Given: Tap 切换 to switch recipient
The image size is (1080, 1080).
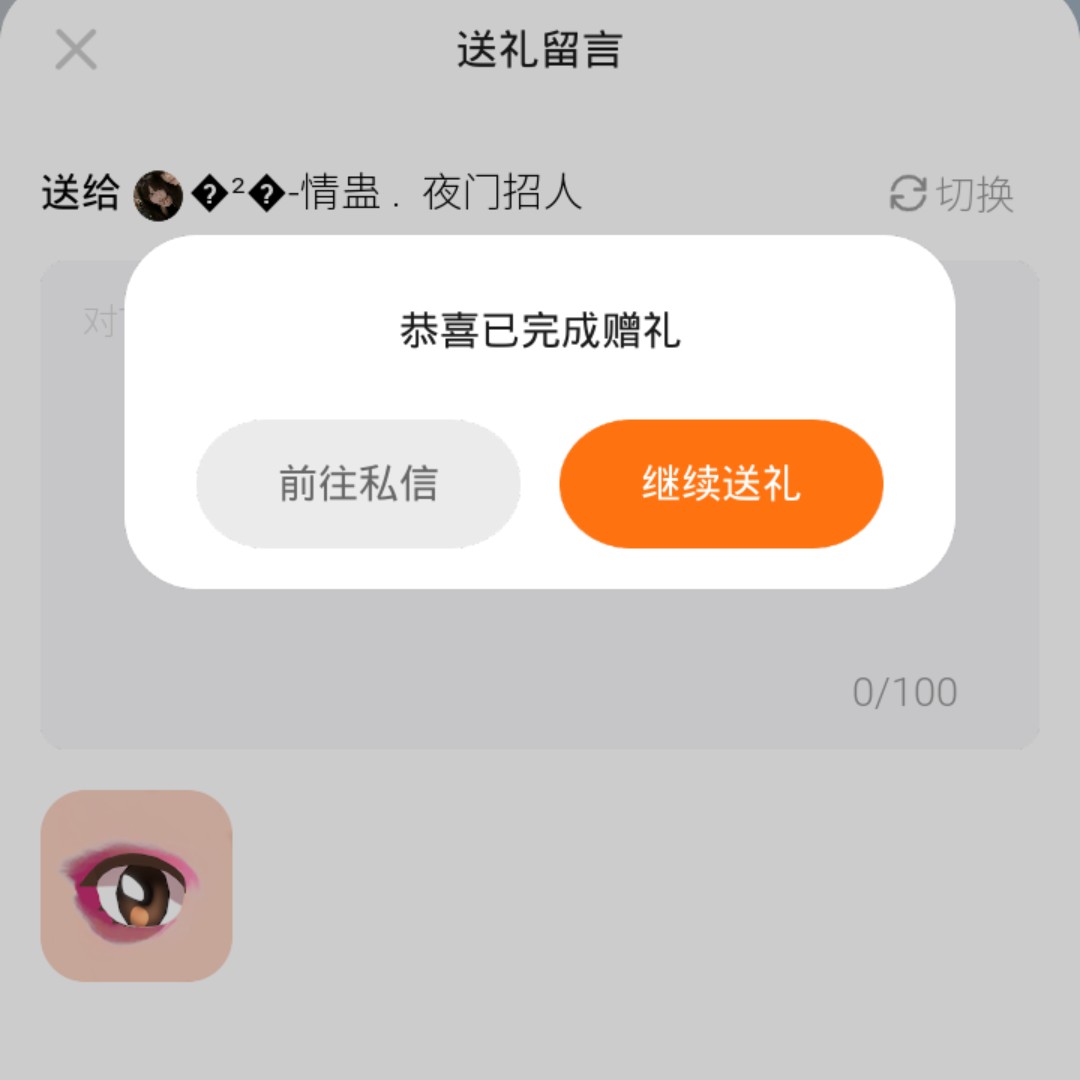Looking at the screenshot, I should click(952, 194).
